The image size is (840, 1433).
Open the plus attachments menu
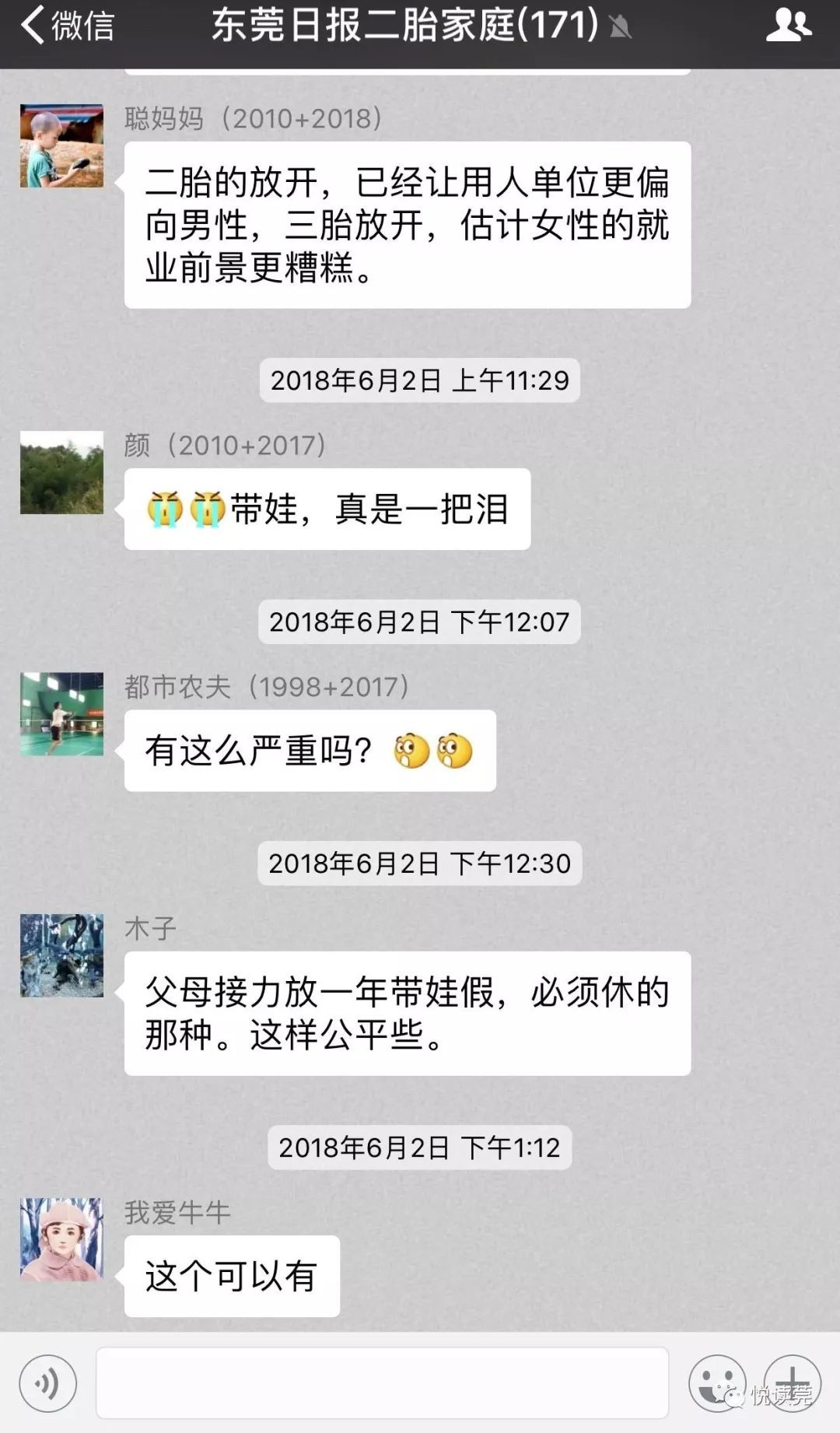(x=793, y=1382)
